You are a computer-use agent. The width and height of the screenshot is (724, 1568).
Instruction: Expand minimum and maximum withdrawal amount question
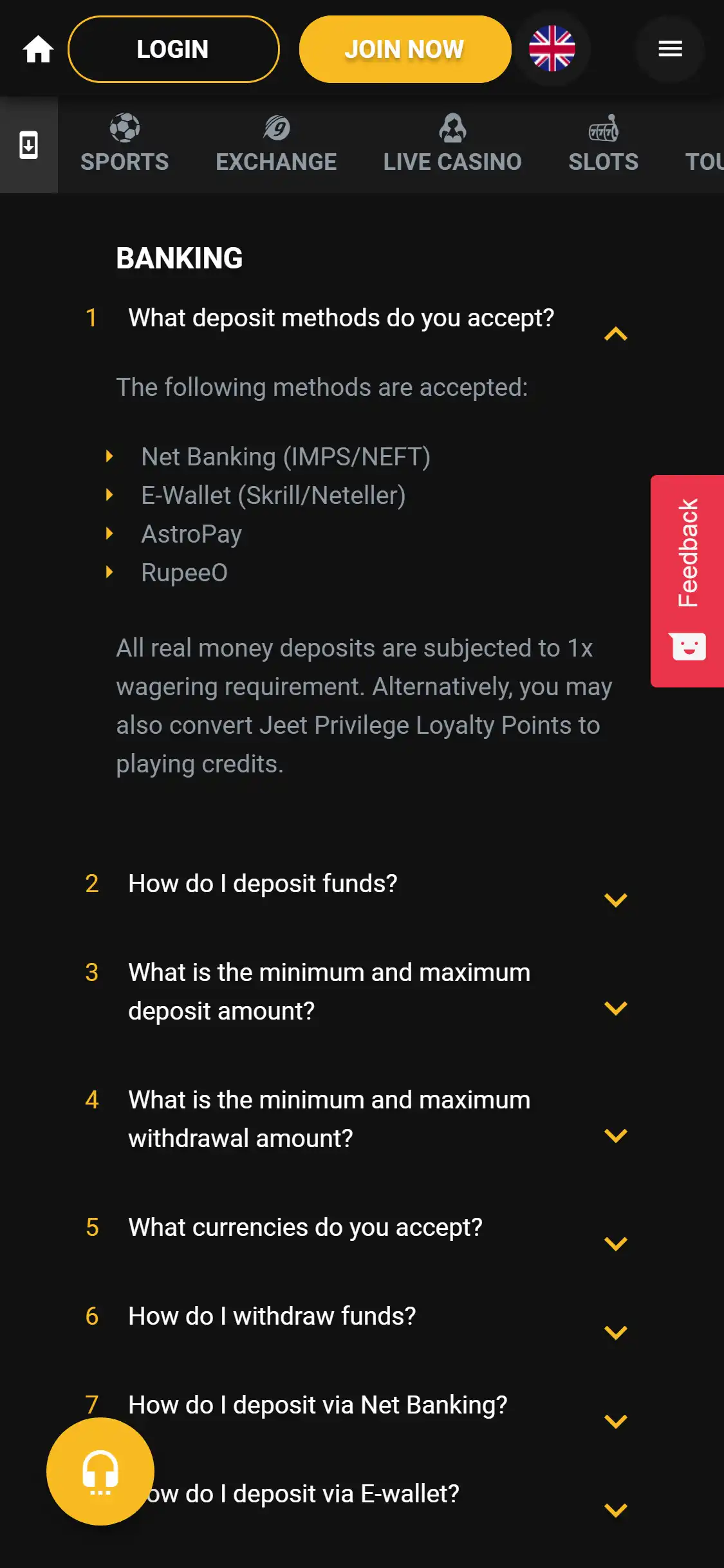click(615, 1135)
